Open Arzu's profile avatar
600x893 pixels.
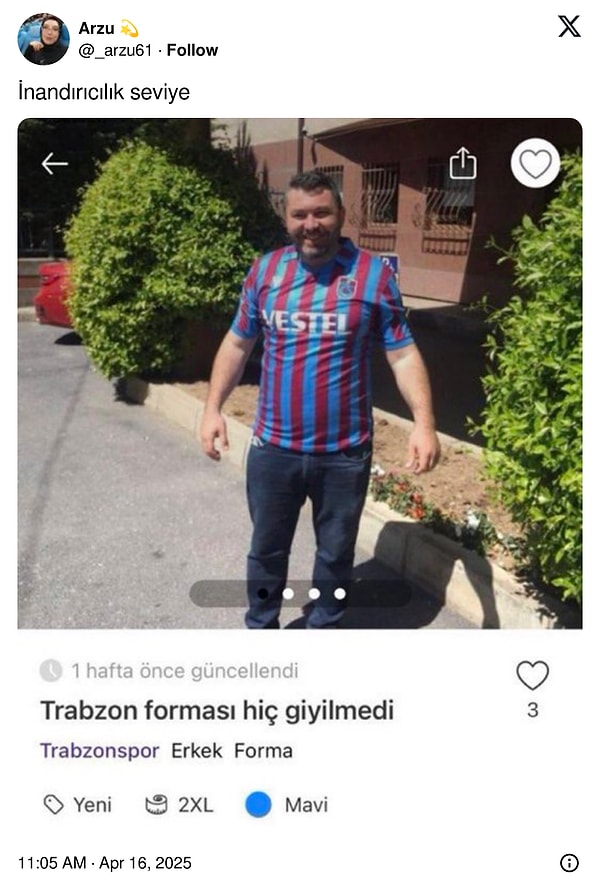click(x=43, y=39)
